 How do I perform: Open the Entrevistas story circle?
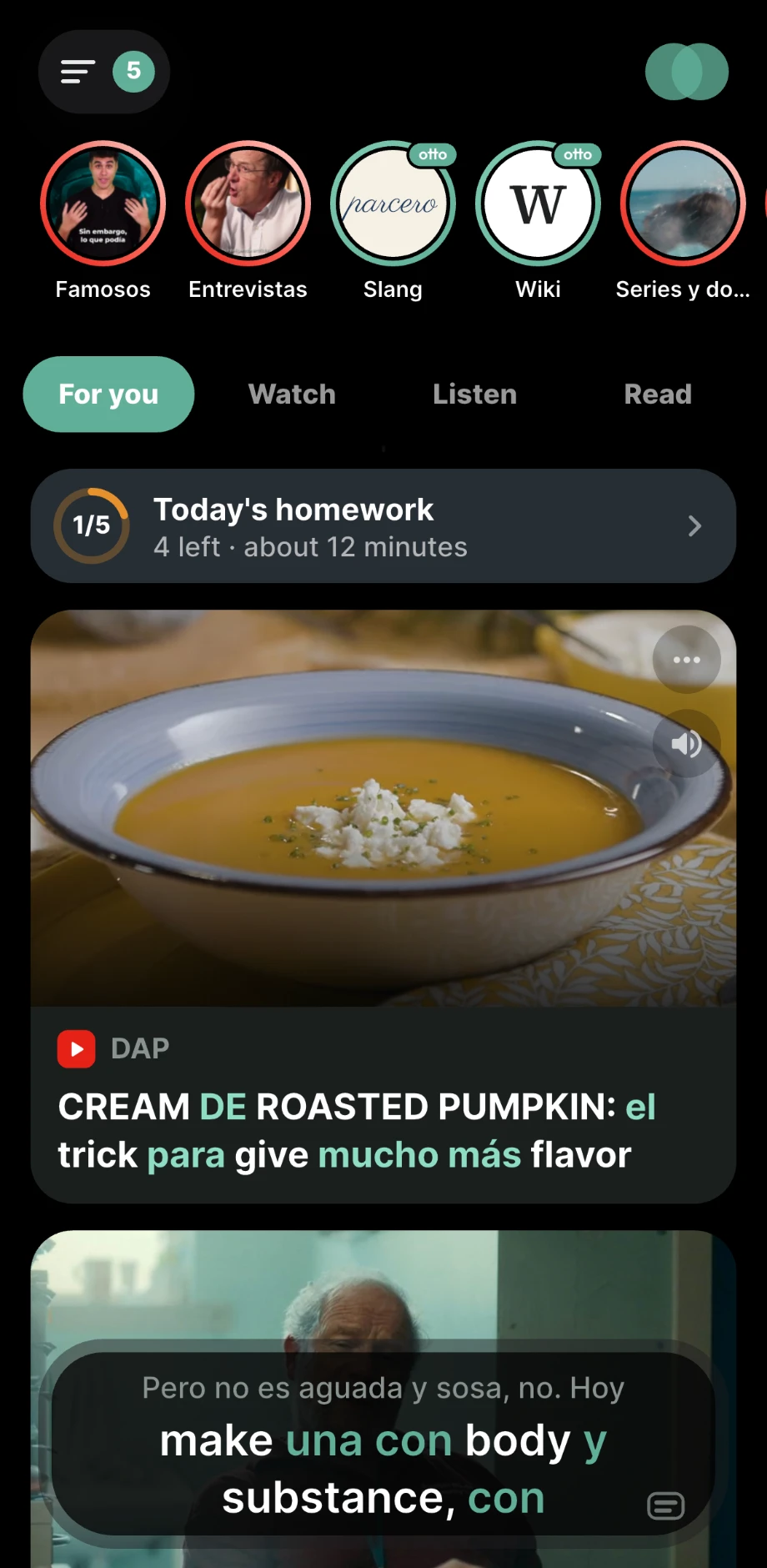tap(248, 204)
